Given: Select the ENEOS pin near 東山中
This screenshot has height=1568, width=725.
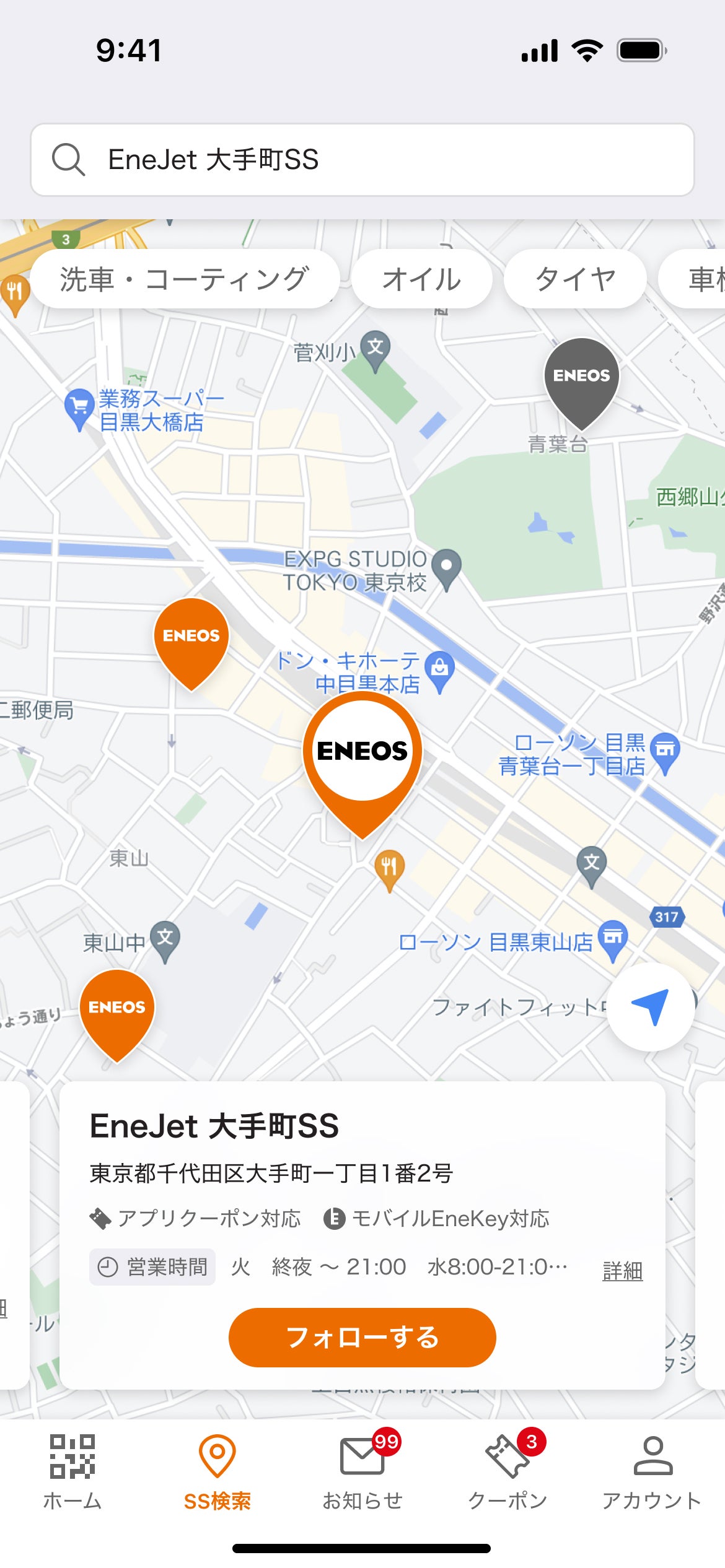Looking at the screenshot, I should click(117, 1009).
